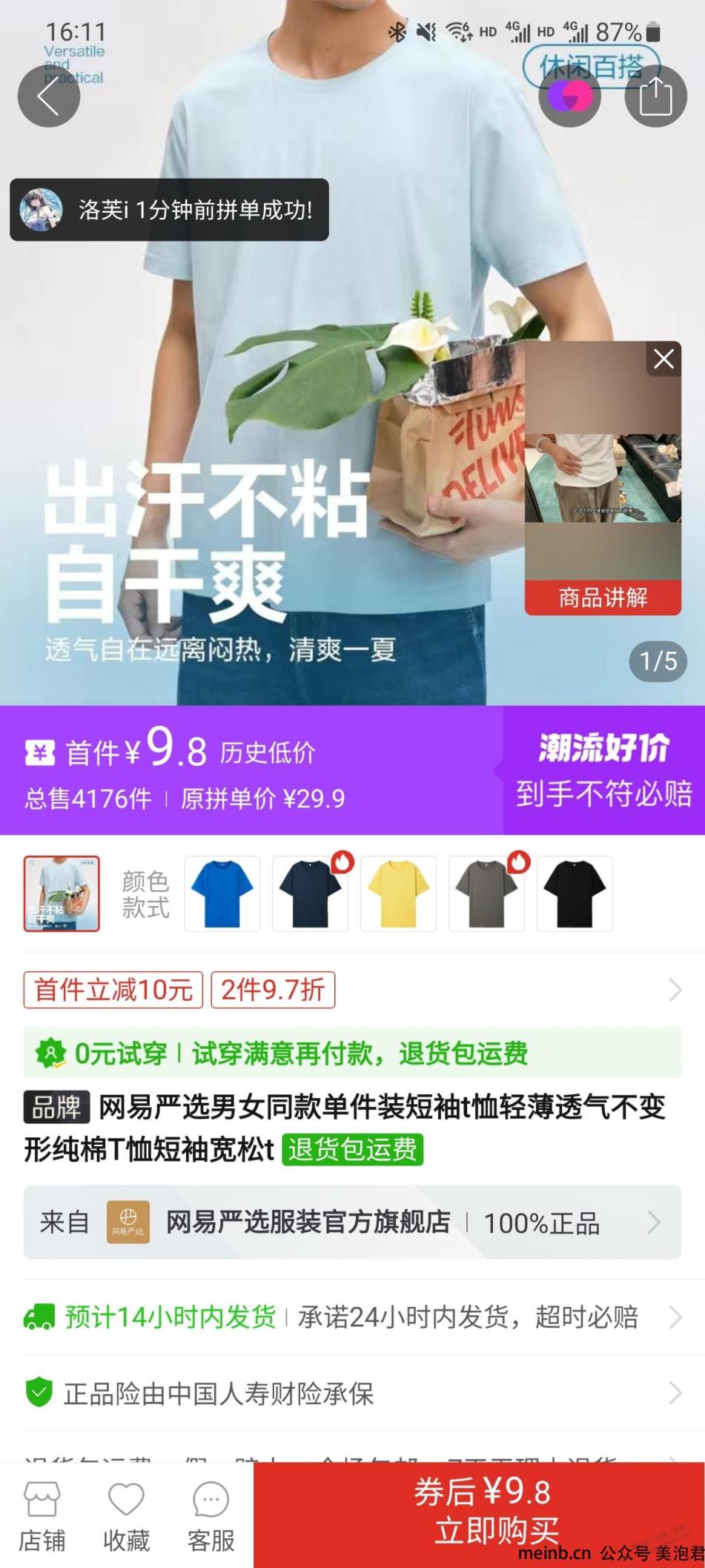Screen dimensions: 705x1568
Task: Select the blue T-shirt color
Action: (222, 893)
